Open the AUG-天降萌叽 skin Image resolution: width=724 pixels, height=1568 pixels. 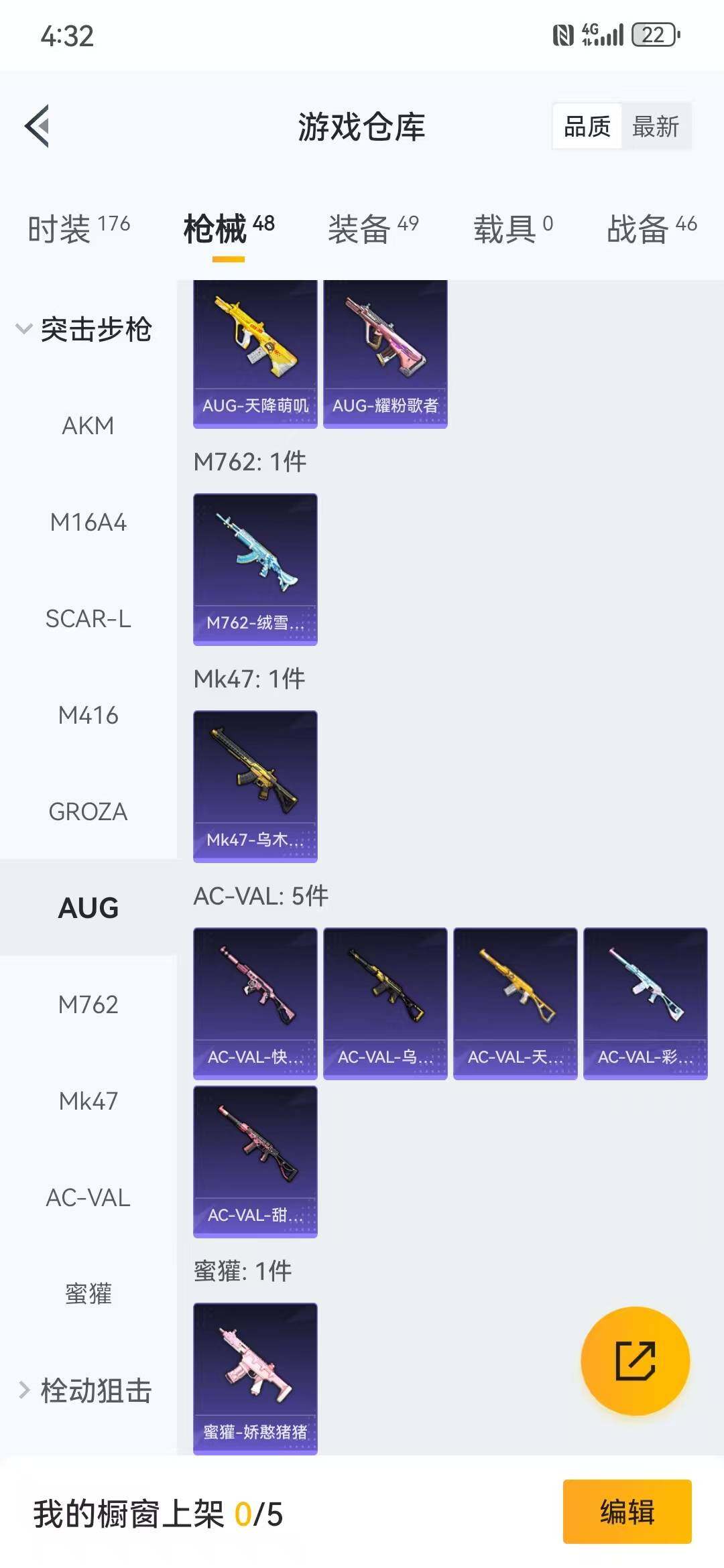point(255,353)
